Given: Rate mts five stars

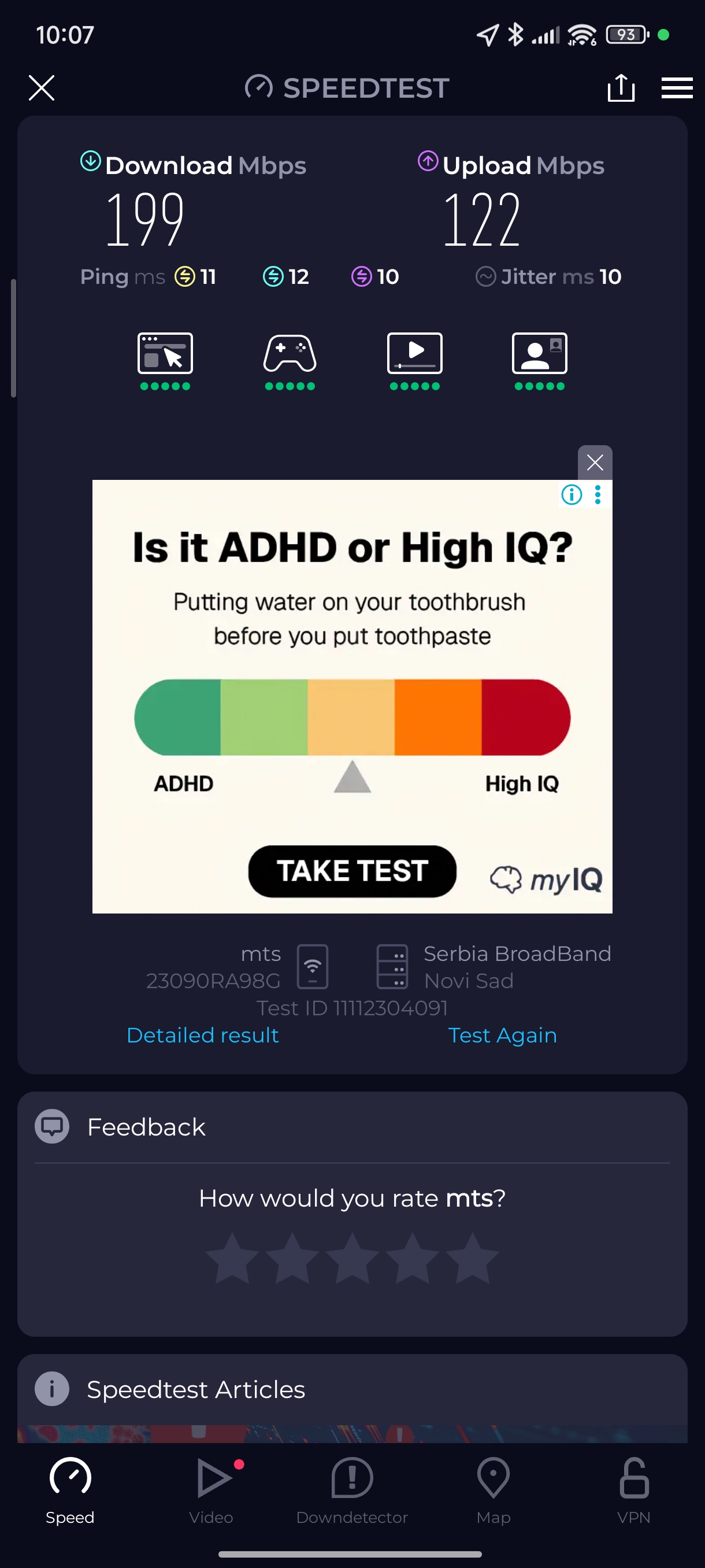Looking at the screenshot, I should click(x=472, y=1259).
